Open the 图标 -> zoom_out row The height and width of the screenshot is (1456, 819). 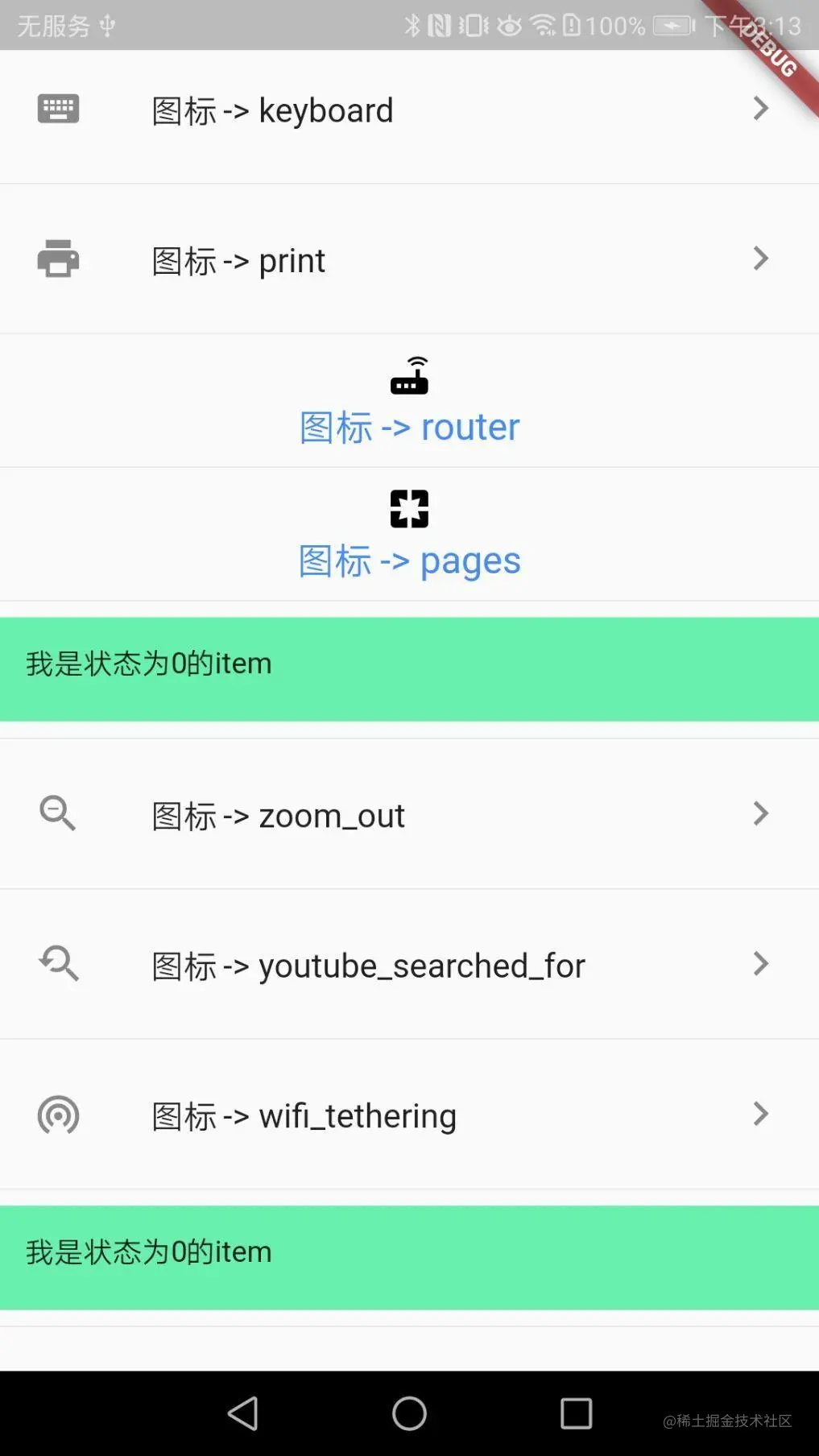[x=409, y=815]
